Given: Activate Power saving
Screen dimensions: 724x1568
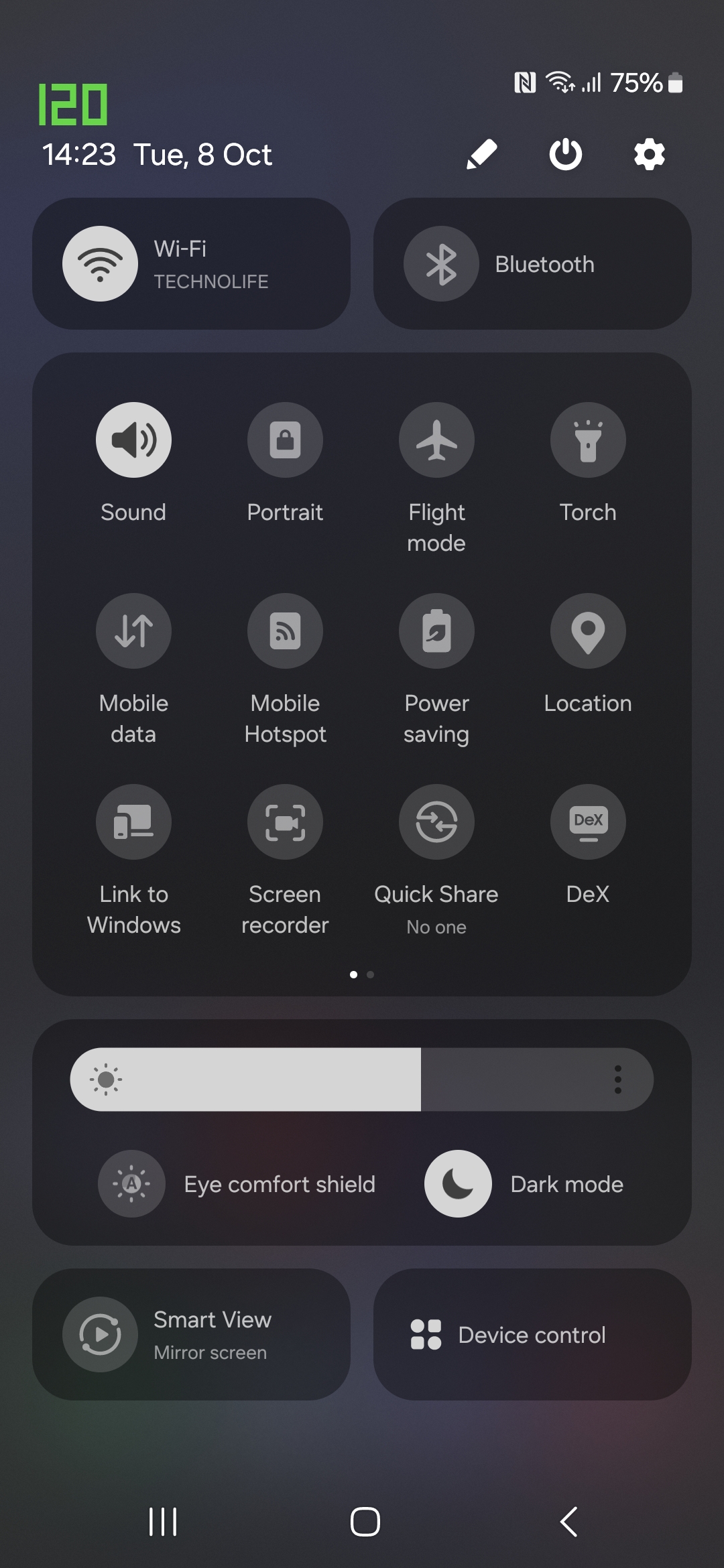Looking at the screenshot, I should (436, 631).
